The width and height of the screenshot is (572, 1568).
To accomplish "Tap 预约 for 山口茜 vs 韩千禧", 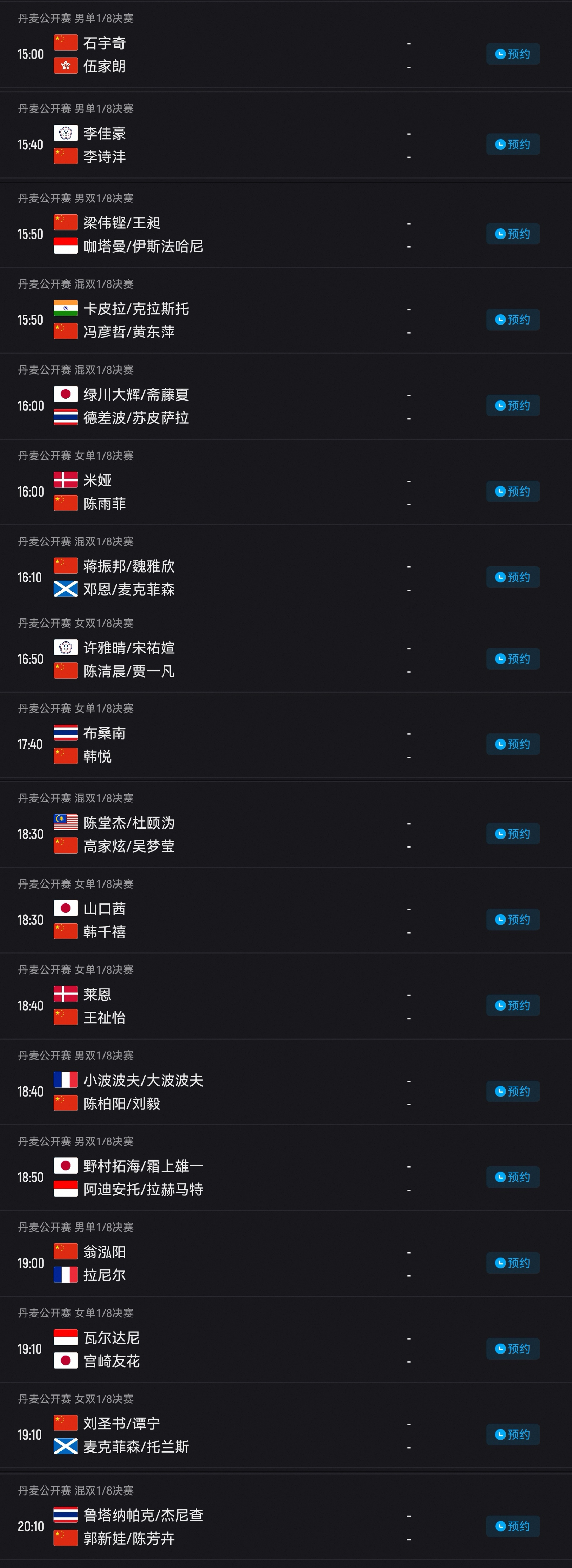I will coord(512,920).
